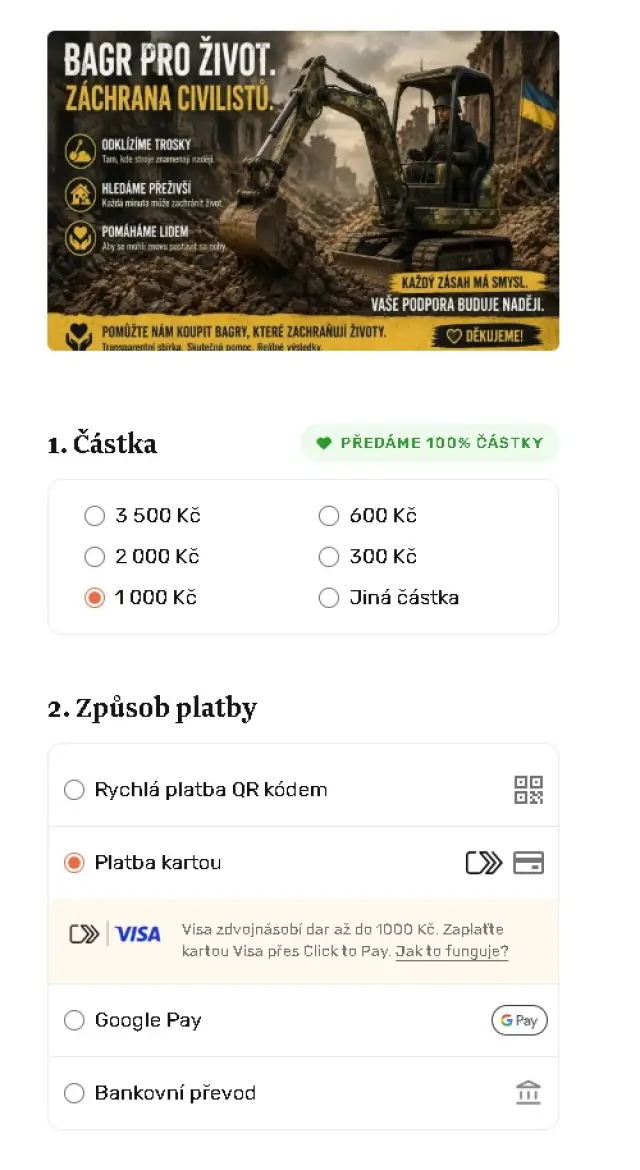Image resolution: width=640 pixels, height=1170 pixels.
Task: Select Platba kartou payment method
Action: tap(303, 863)
